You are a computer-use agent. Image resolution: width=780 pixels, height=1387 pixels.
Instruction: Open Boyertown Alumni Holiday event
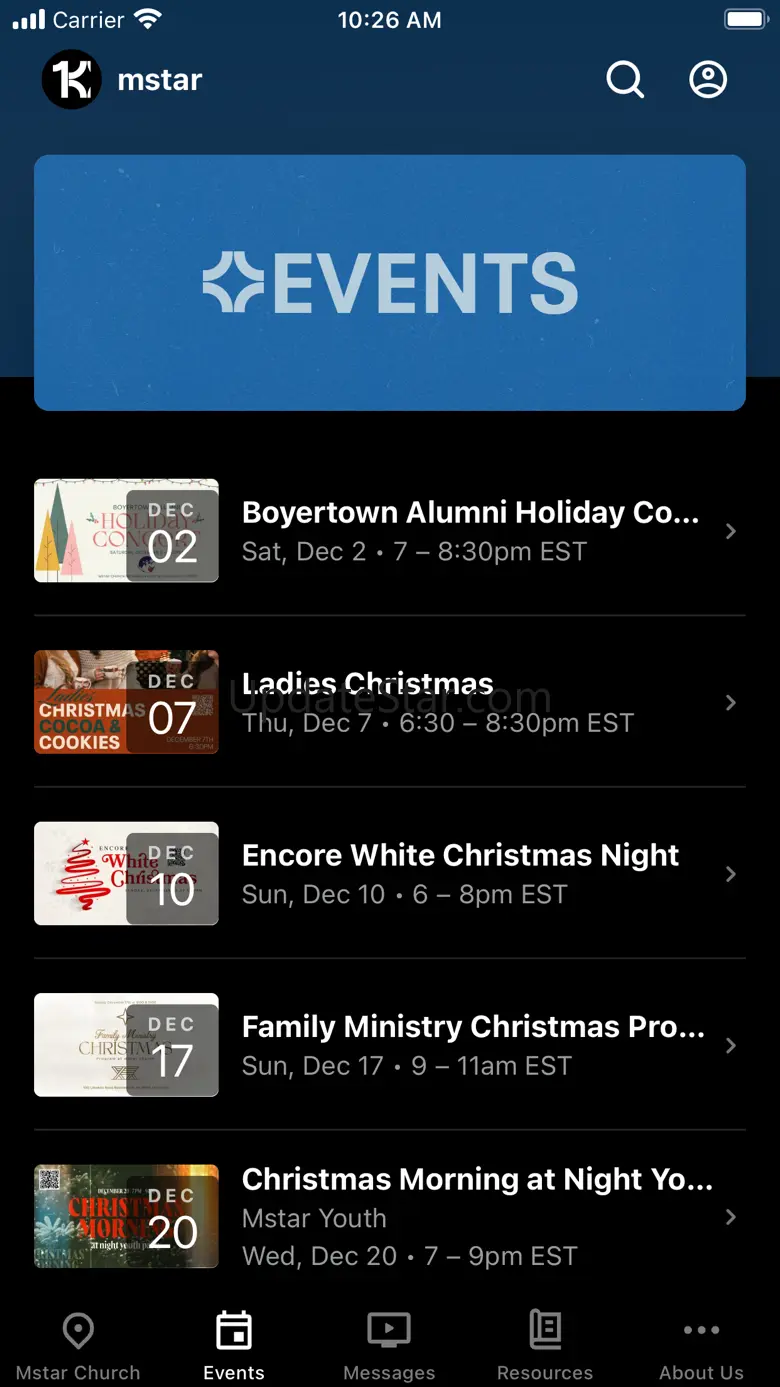[x=470, y=531]
